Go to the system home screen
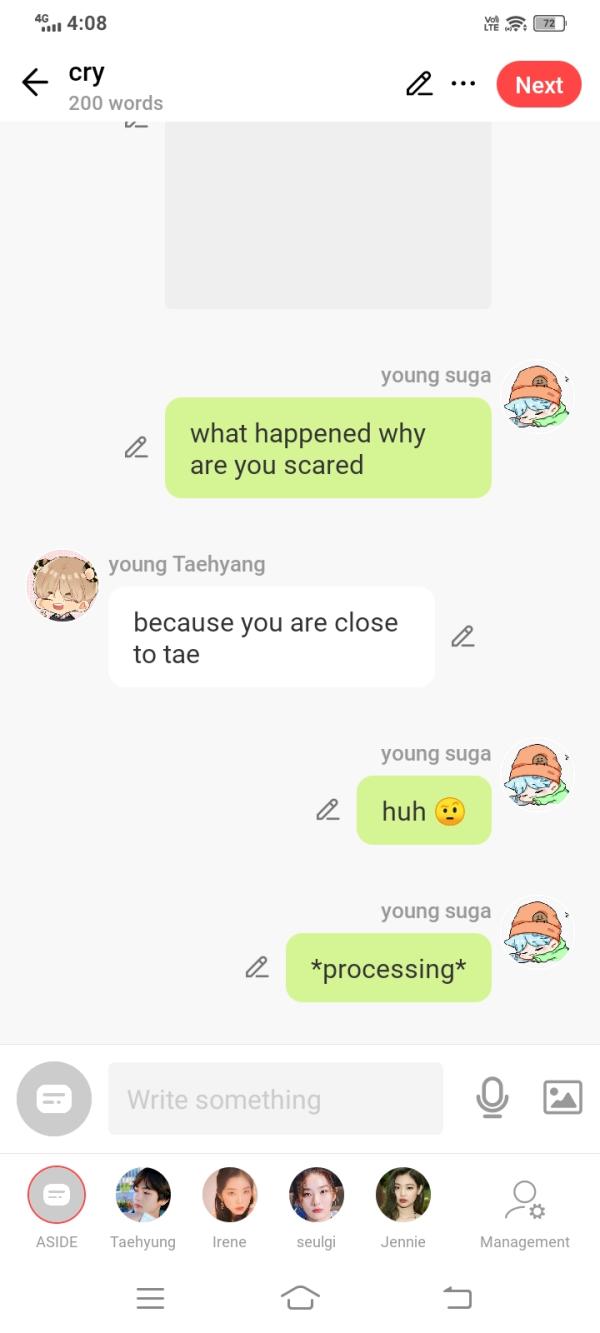Screen dimensions: 600x1333 300,1298
